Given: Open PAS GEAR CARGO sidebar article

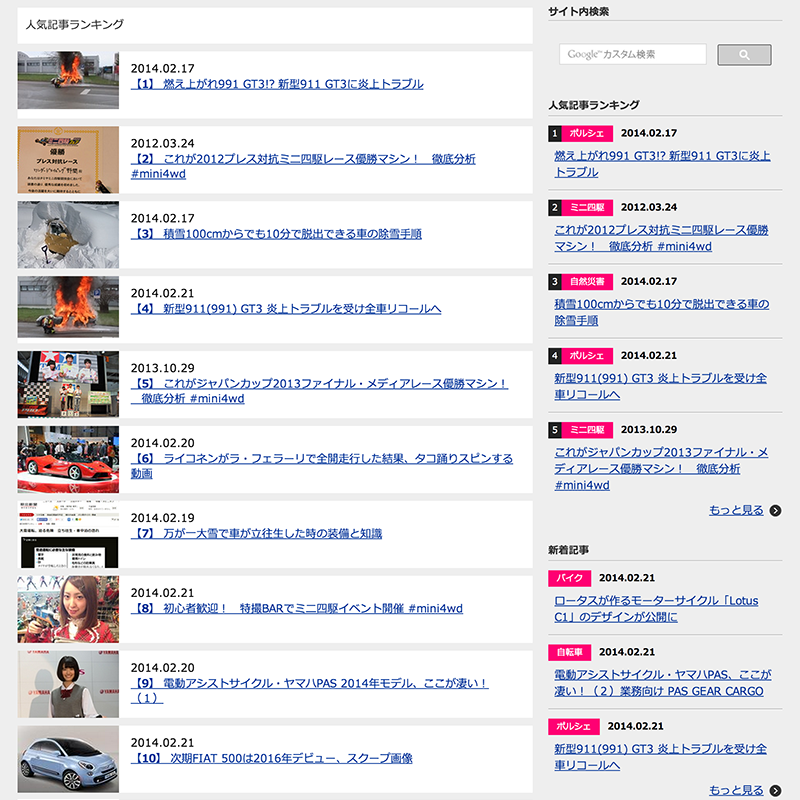Looking at the screenshot, I should point(658,683).
